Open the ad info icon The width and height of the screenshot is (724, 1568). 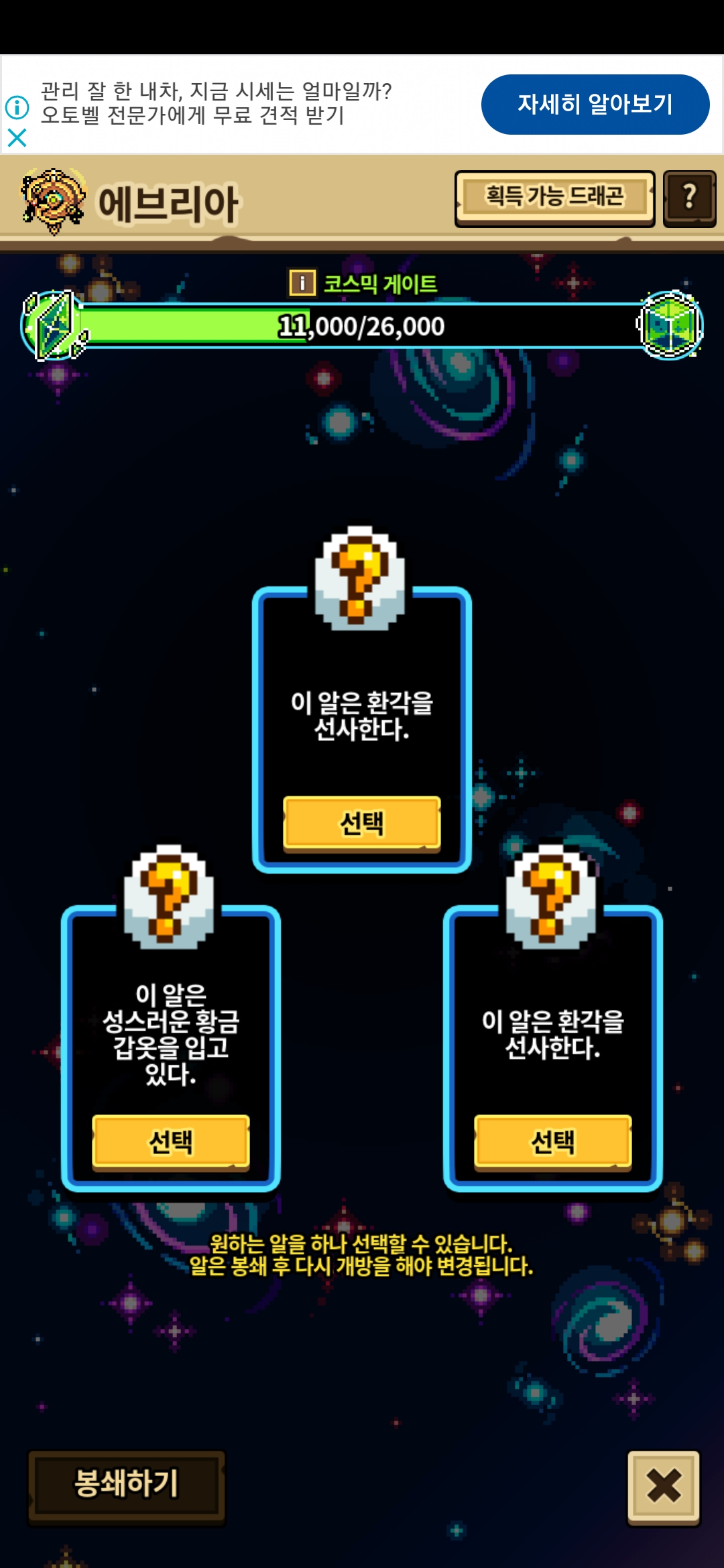17,107
